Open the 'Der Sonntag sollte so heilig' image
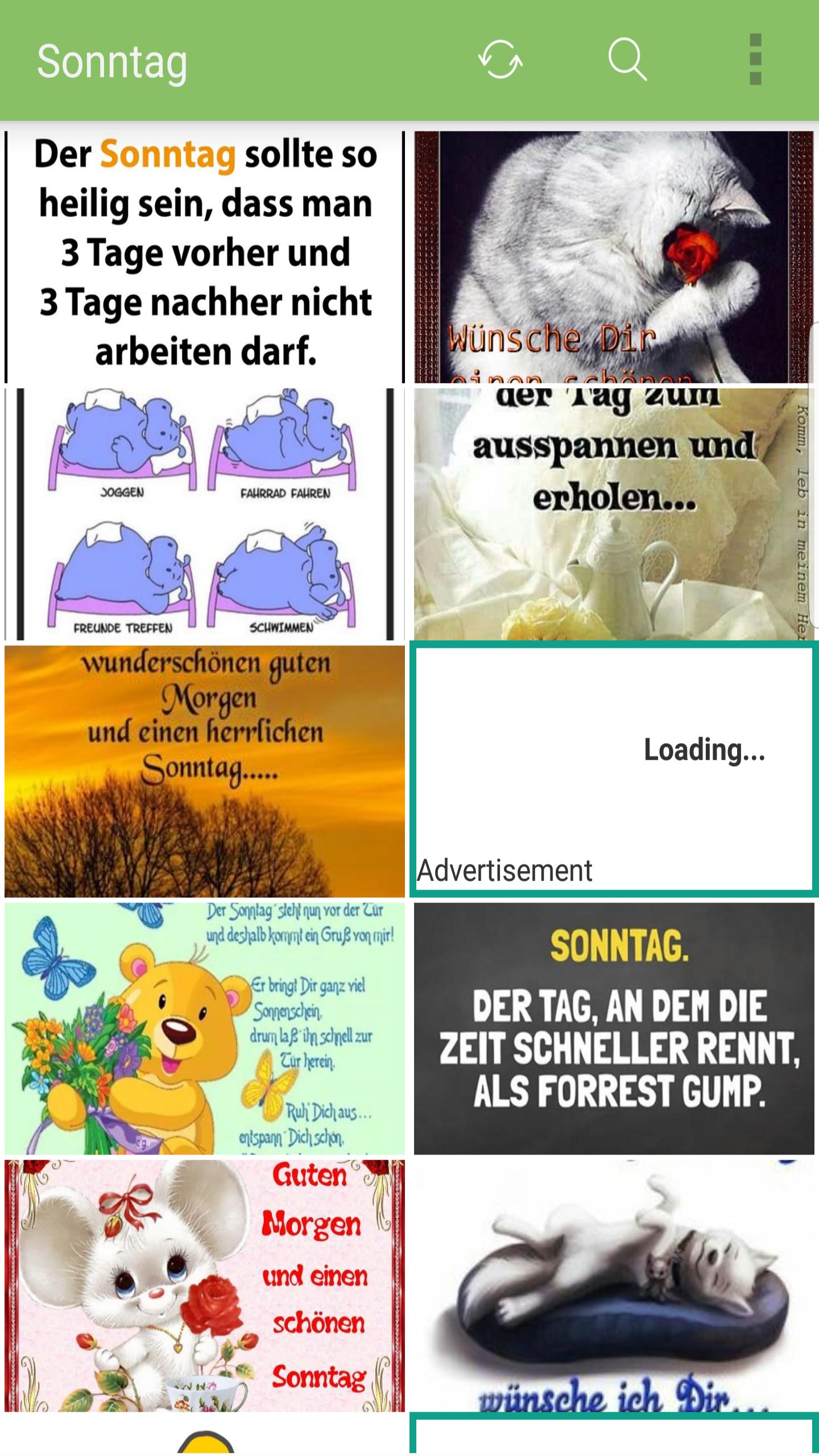The width and height of the screenshot is (819, 1456). [205, 257]
